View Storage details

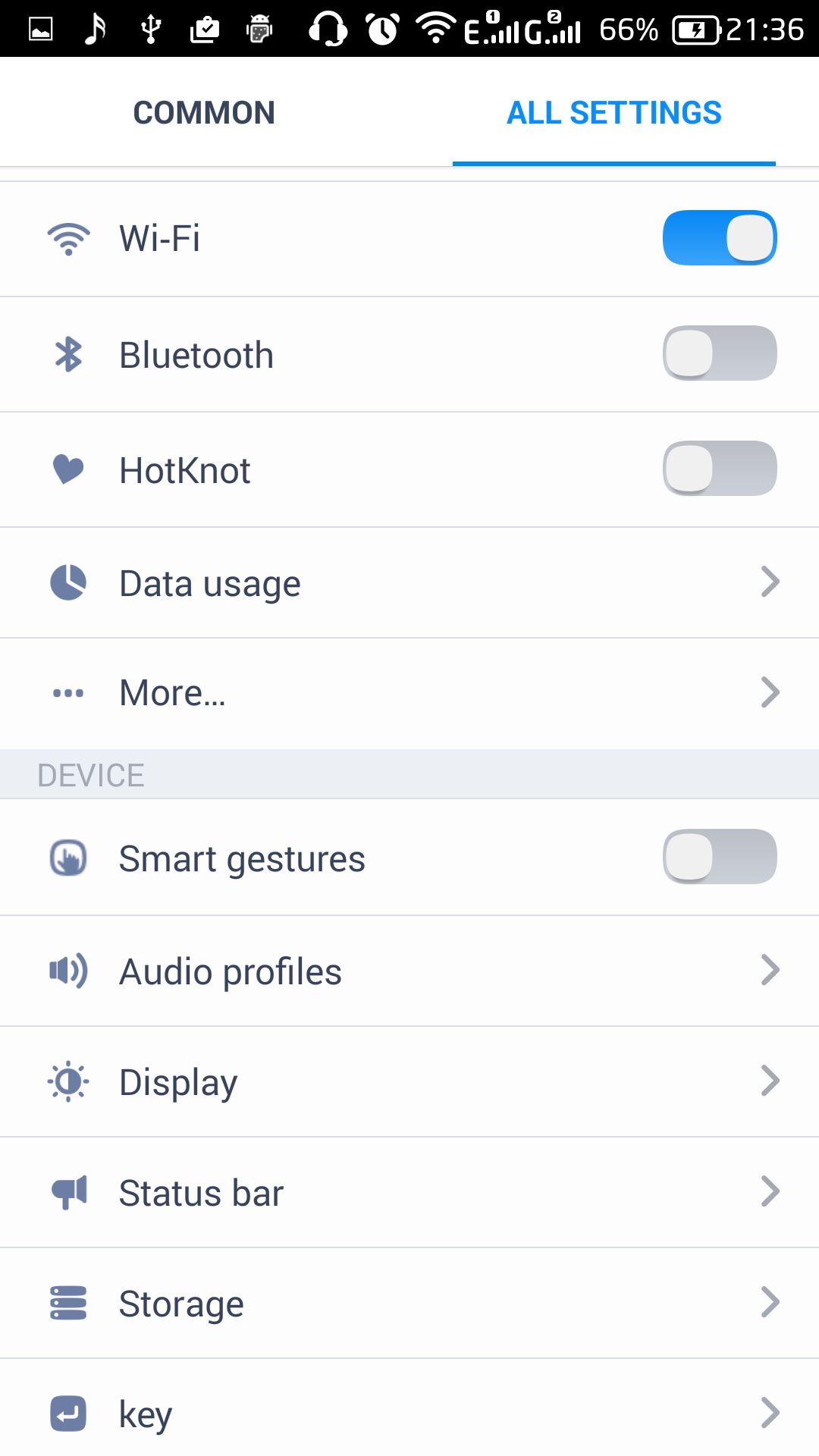(x=409, y=1304)
